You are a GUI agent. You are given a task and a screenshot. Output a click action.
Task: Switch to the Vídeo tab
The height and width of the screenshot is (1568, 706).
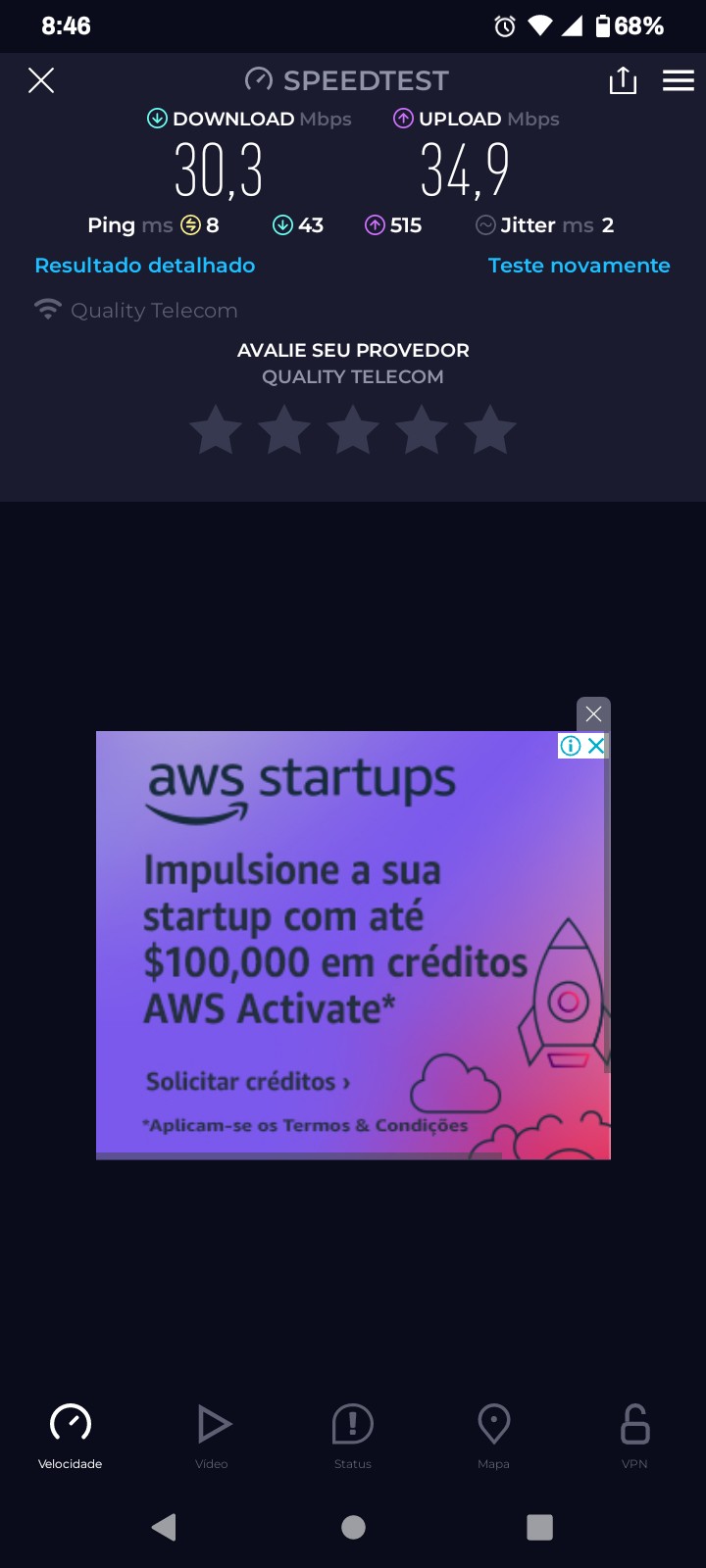click(212, 1435)
